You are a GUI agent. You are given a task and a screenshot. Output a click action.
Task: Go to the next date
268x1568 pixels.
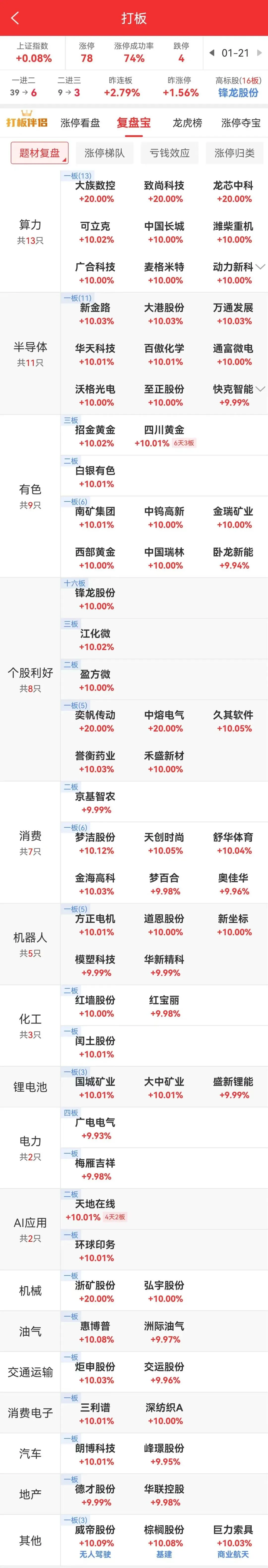click(x=260, y=53)
